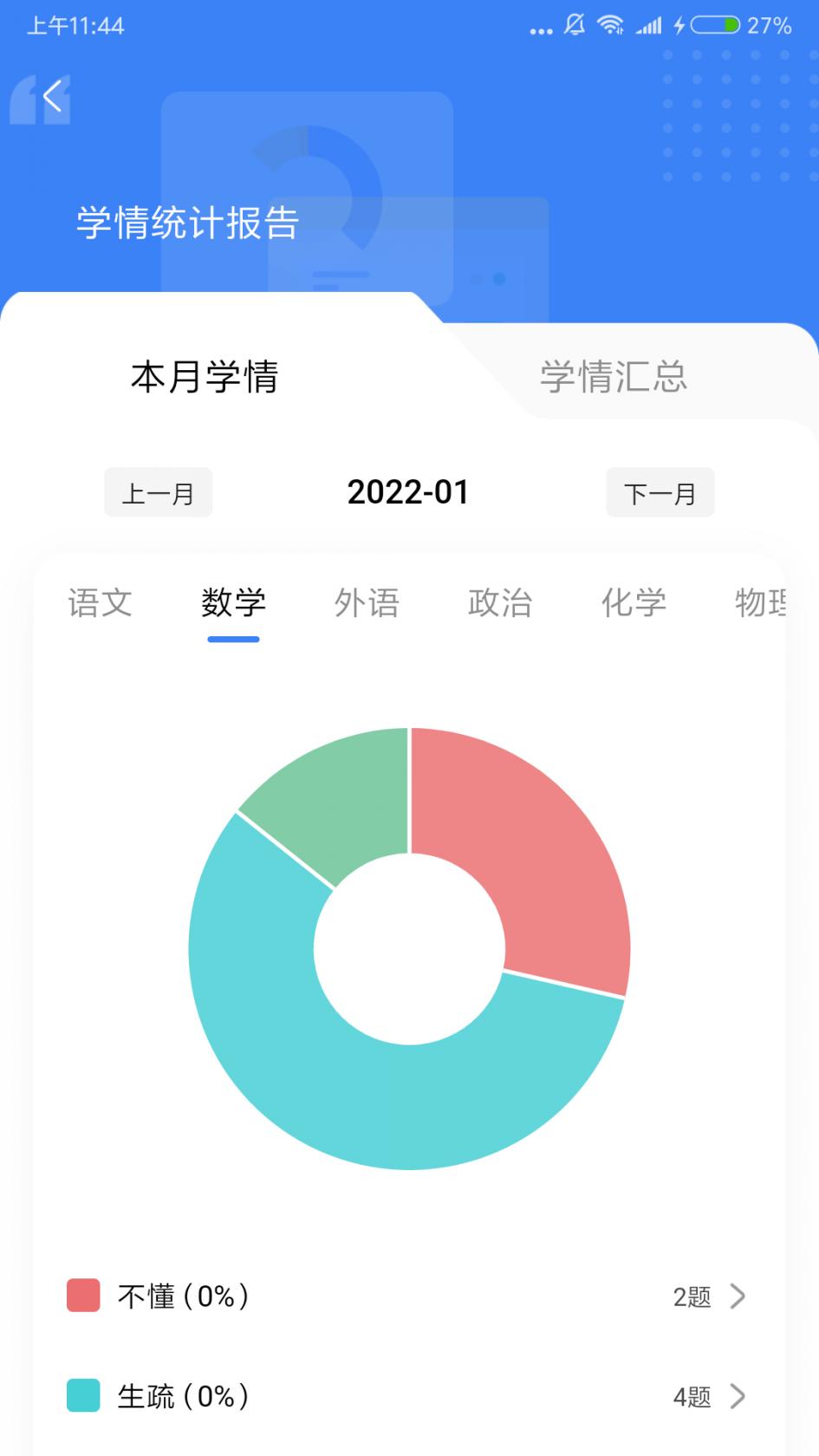The height and width of the screenshot is (1456, 819).
Task: Tap the Wi-Fi icon in status bar
Action: click(612, 26)
